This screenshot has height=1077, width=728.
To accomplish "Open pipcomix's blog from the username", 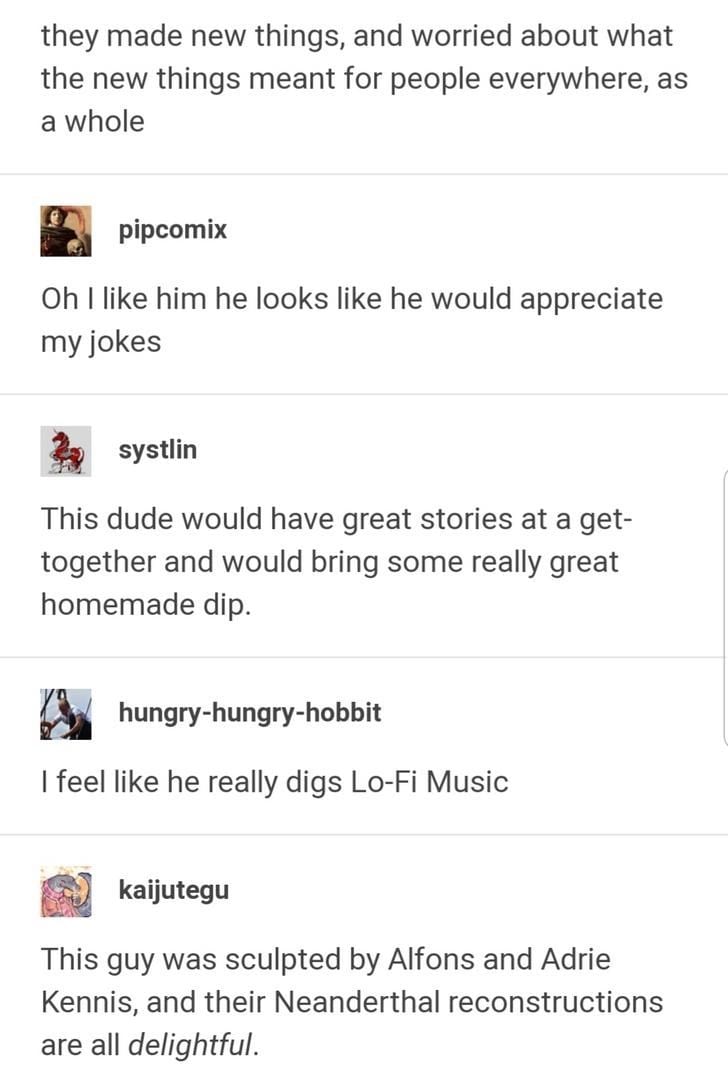I will pyautogui.click(x=173, y=230).
